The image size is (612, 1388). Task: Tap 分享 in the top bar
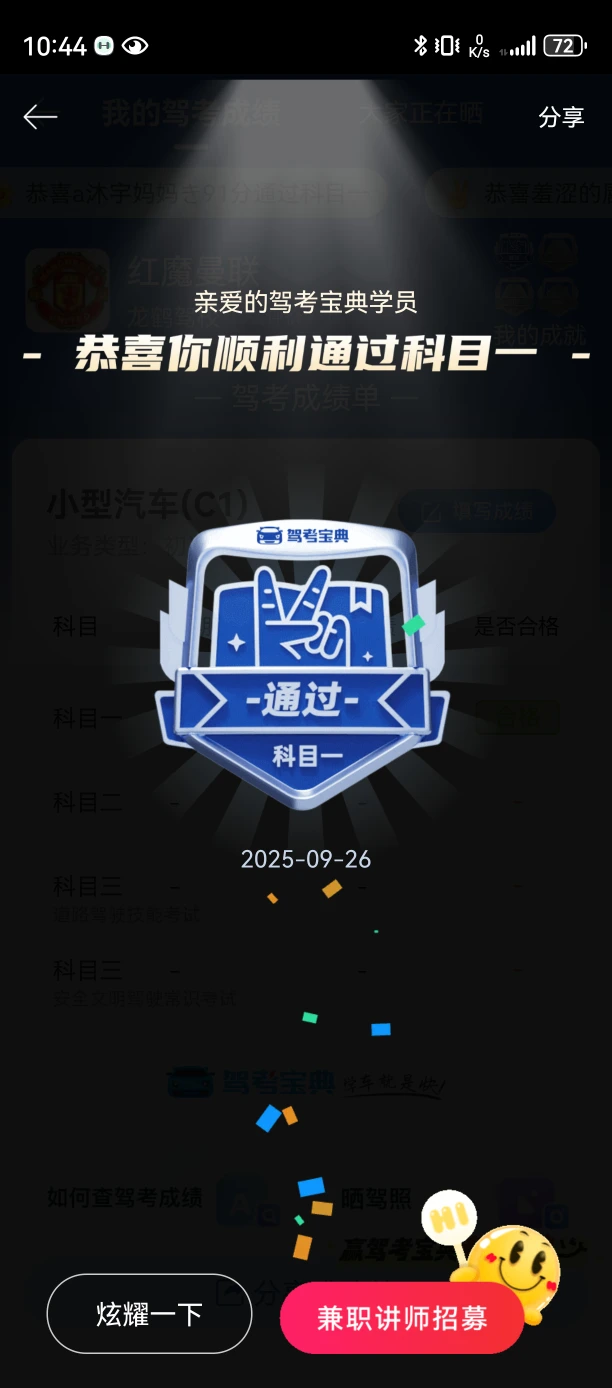[561, 117]
